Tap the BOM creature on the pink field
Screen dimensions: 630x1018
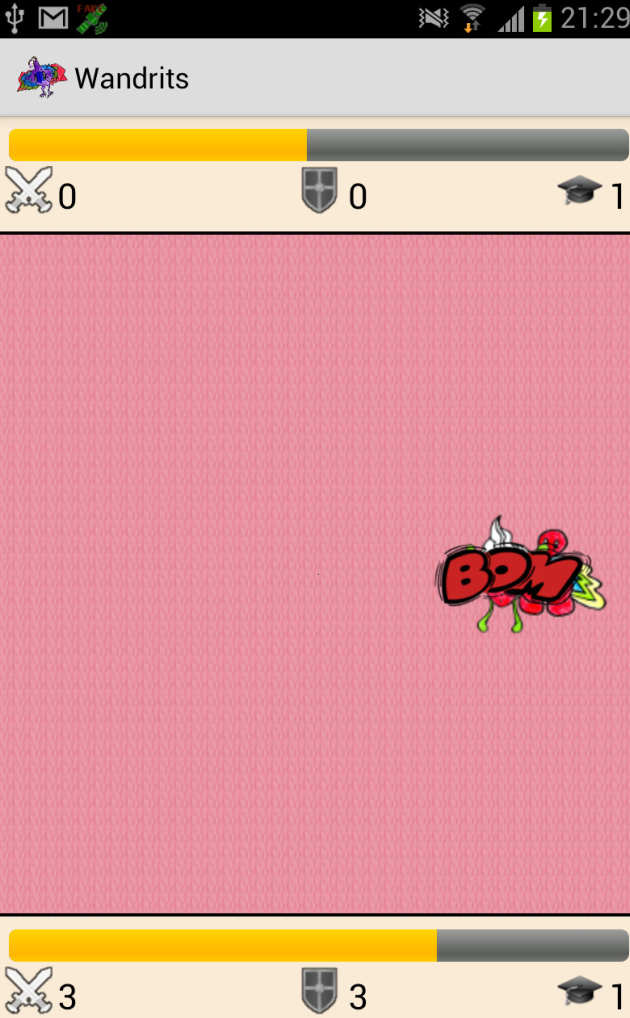click(x=518, y=578)
